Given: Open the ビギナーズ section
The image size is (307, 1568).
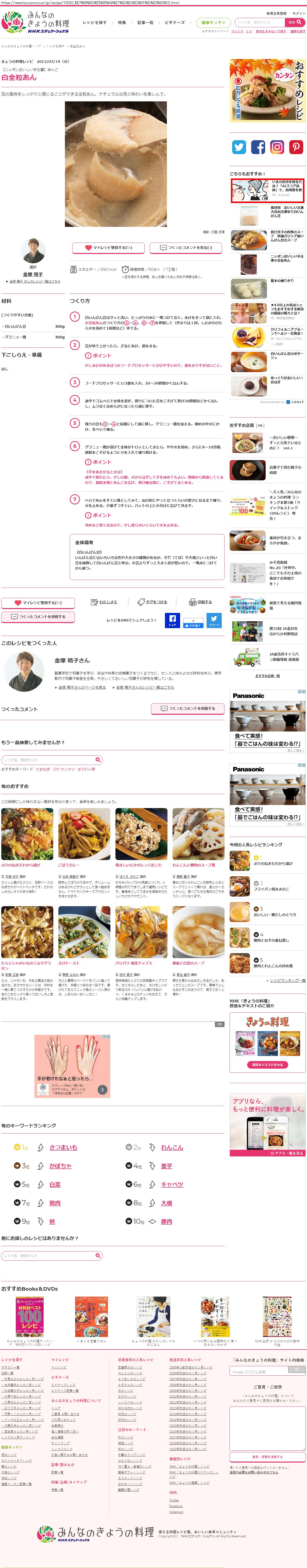Looking at the screenshot, I should point(175,23).
